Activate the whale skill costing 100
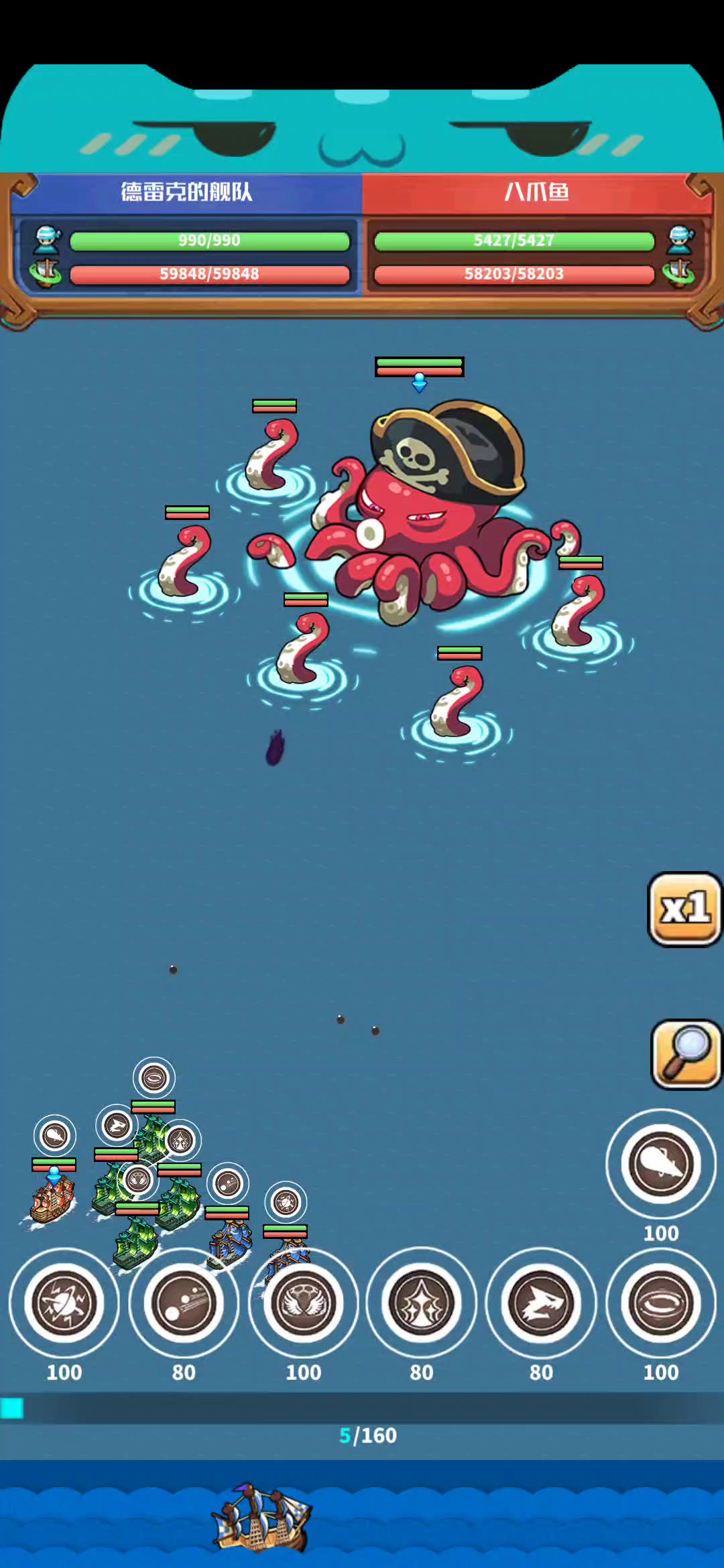724x1568 pixels. pyautogui.click(x=660, y=1164)
